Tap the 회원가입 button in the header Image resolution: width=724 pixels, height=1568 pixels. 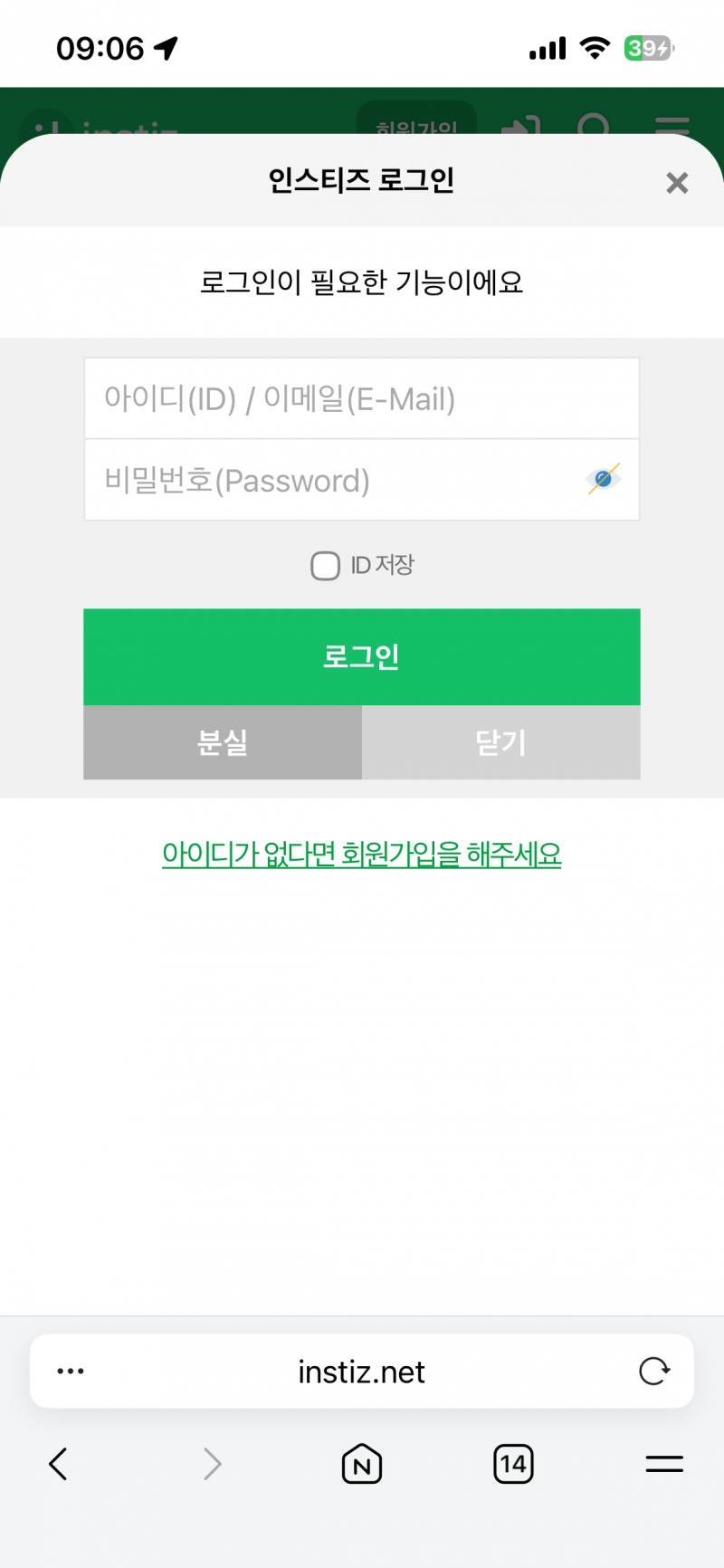pos(416,127)
